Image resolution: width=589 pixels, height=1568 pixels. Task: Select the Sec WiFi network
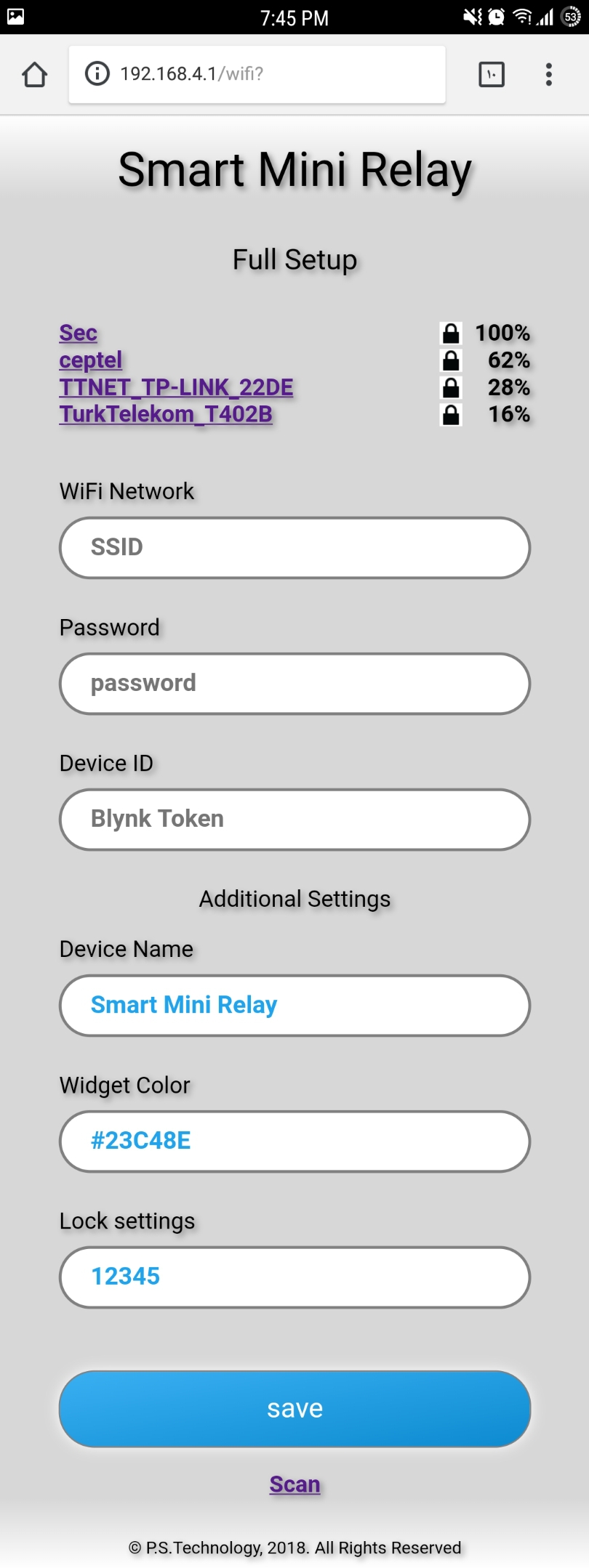(x=79, y=333)
